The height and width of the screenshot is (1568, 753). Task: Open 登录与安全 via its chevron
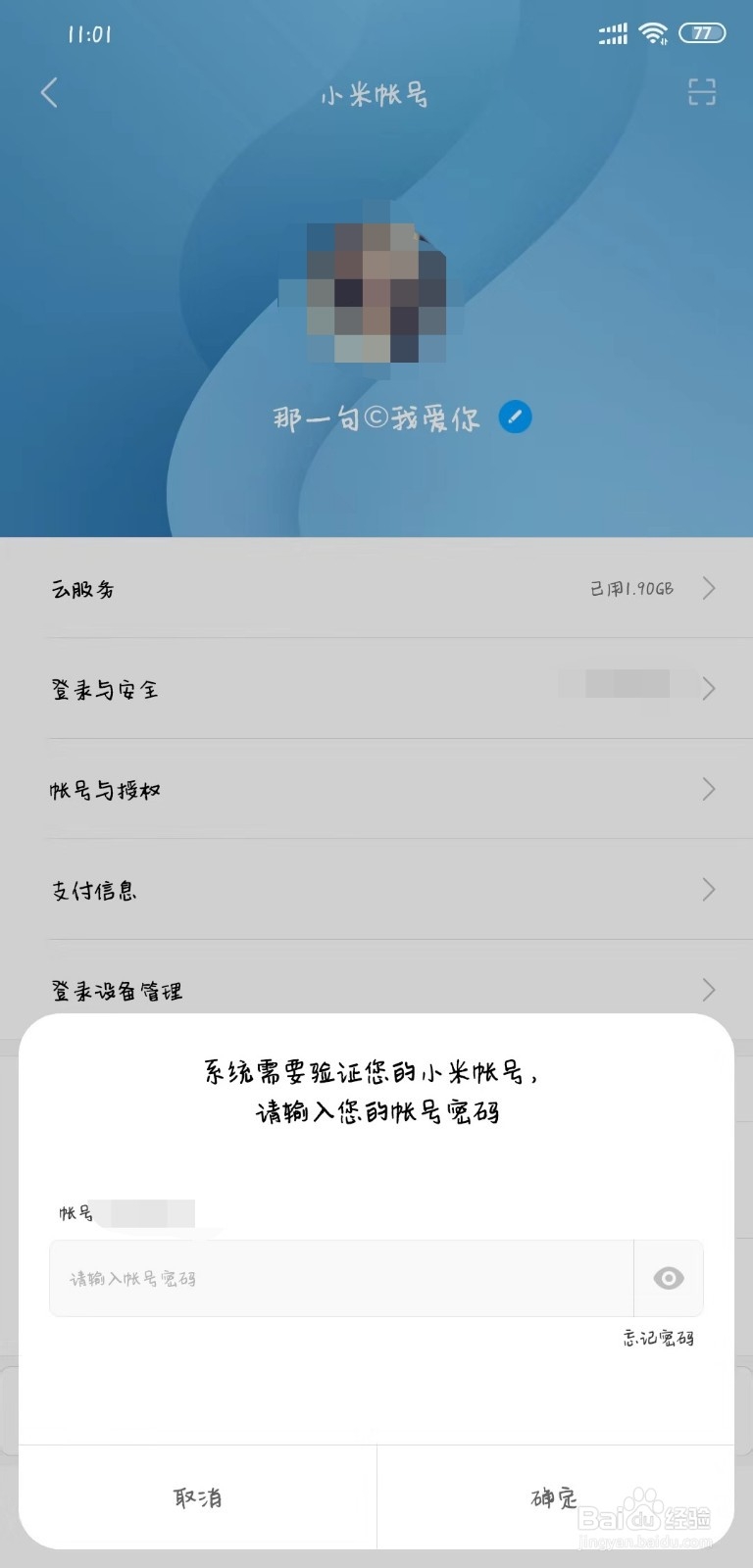click(x=709, y=689)
